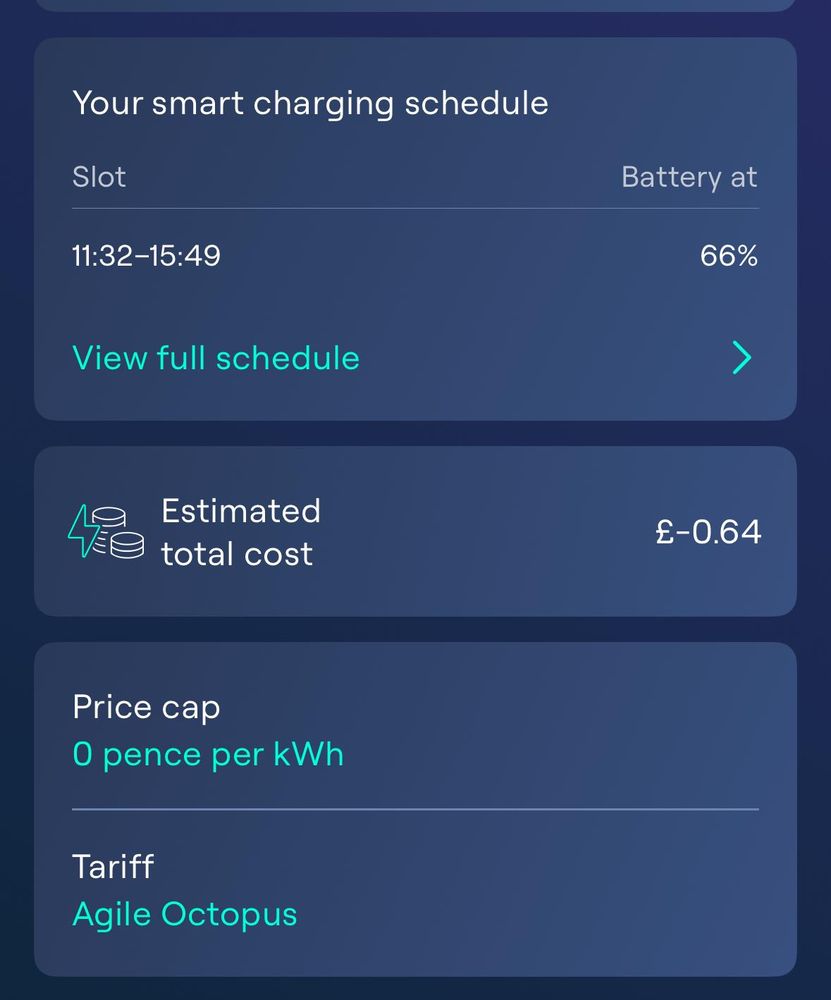Select the Agile Octopus tariff link
Viewport: 831px width, 1000px height.
click(184, 913)
